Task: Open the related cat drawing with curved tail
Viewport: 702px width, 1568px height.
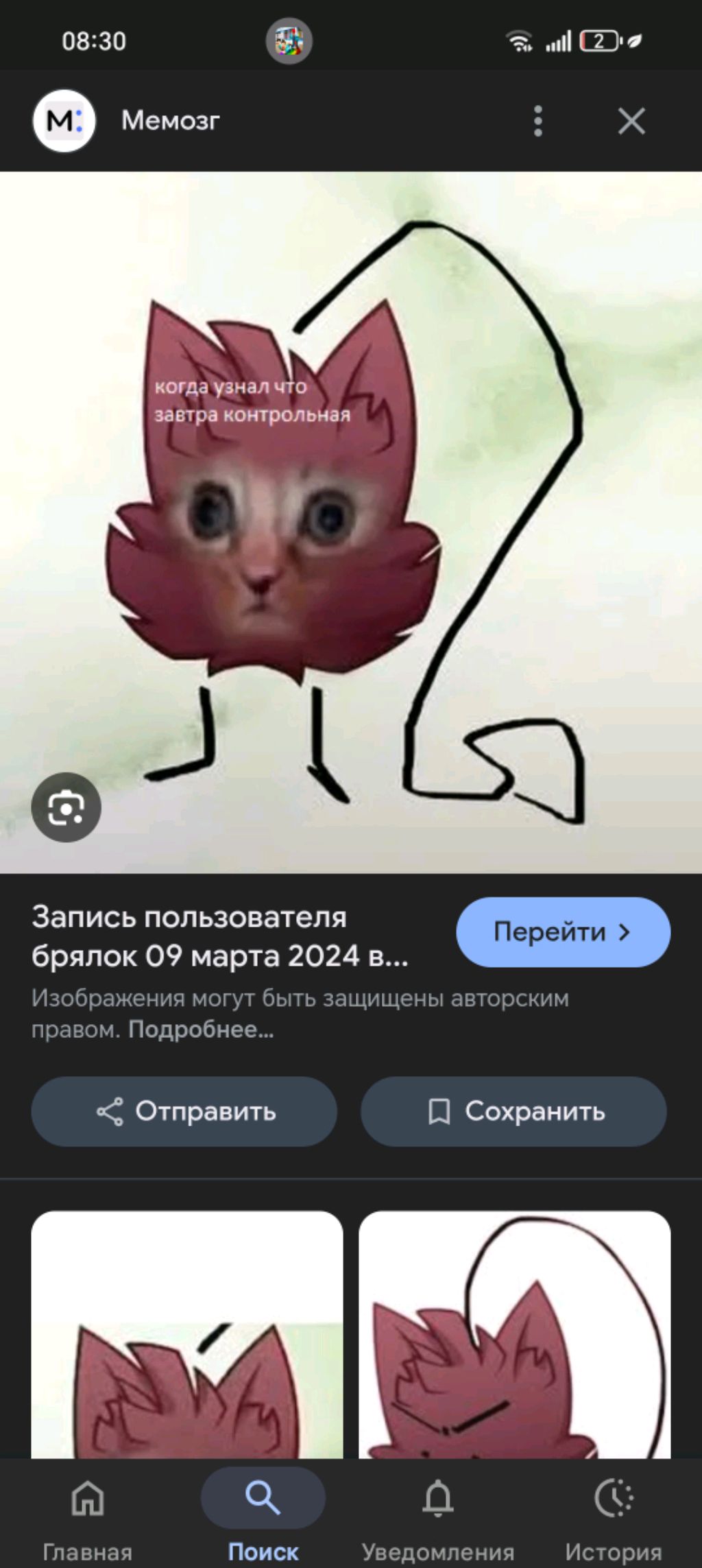Action: point(514,1334)
